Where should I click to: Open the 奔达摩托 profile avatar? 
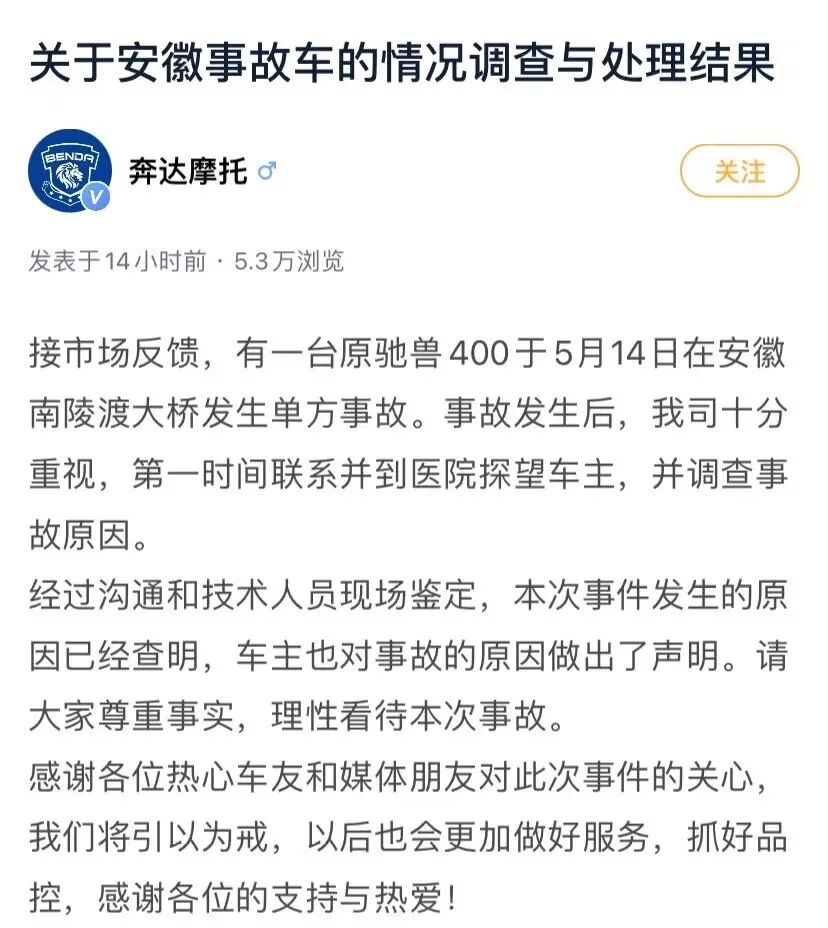click(68, 172)
